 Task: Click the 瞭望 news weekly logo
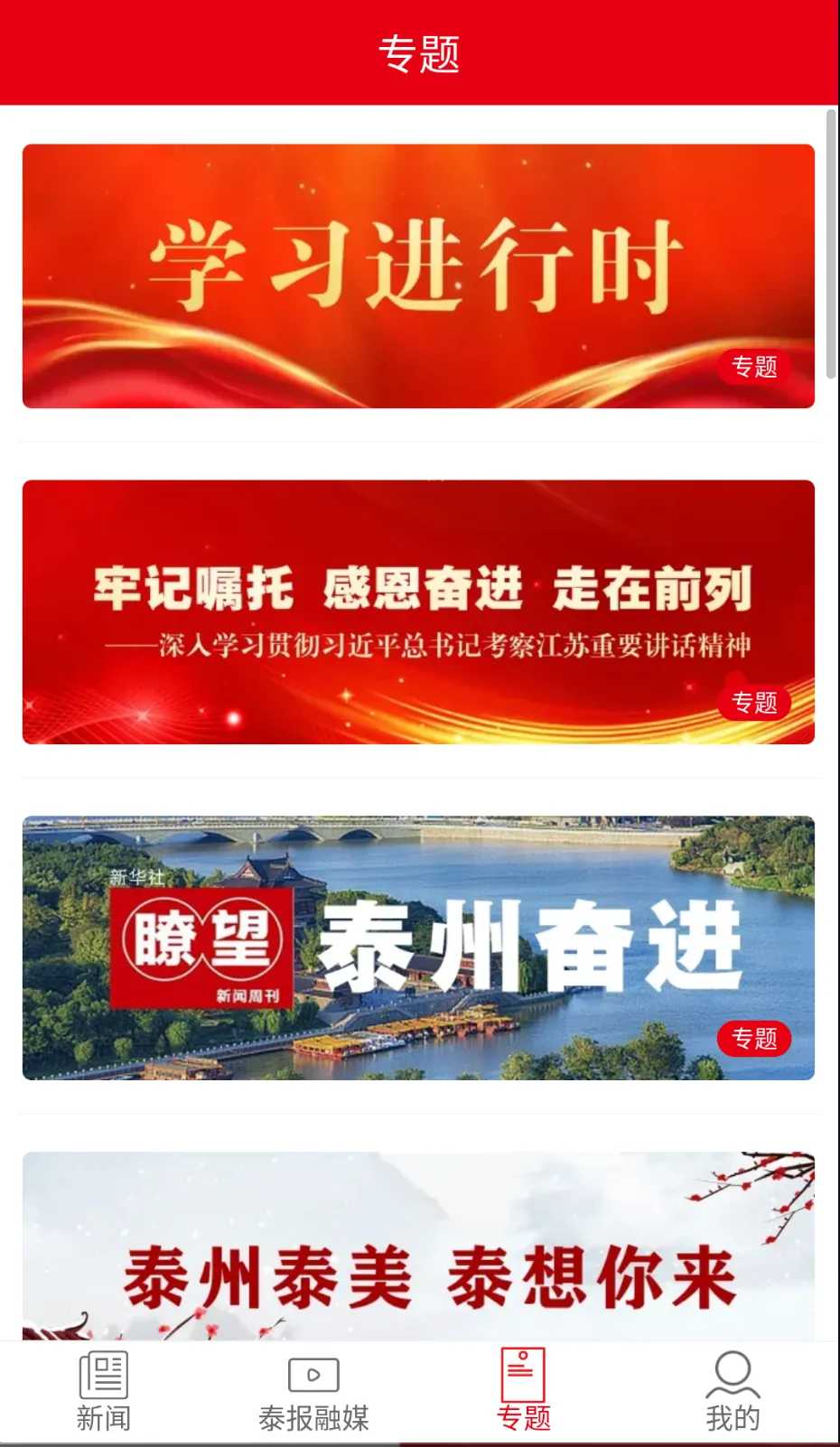click(x=201, y=949)
